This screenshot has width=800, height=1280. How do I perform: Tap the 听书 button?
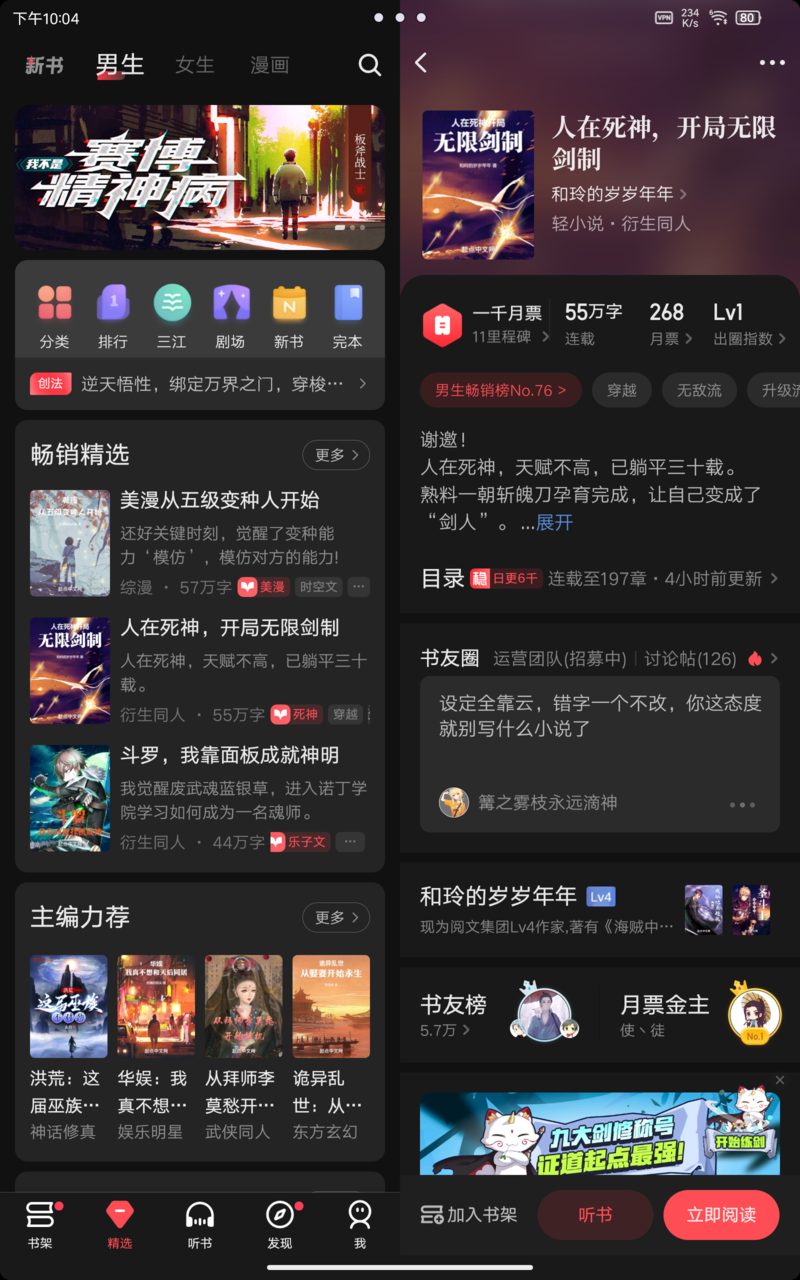click(x=595, y=1215)
